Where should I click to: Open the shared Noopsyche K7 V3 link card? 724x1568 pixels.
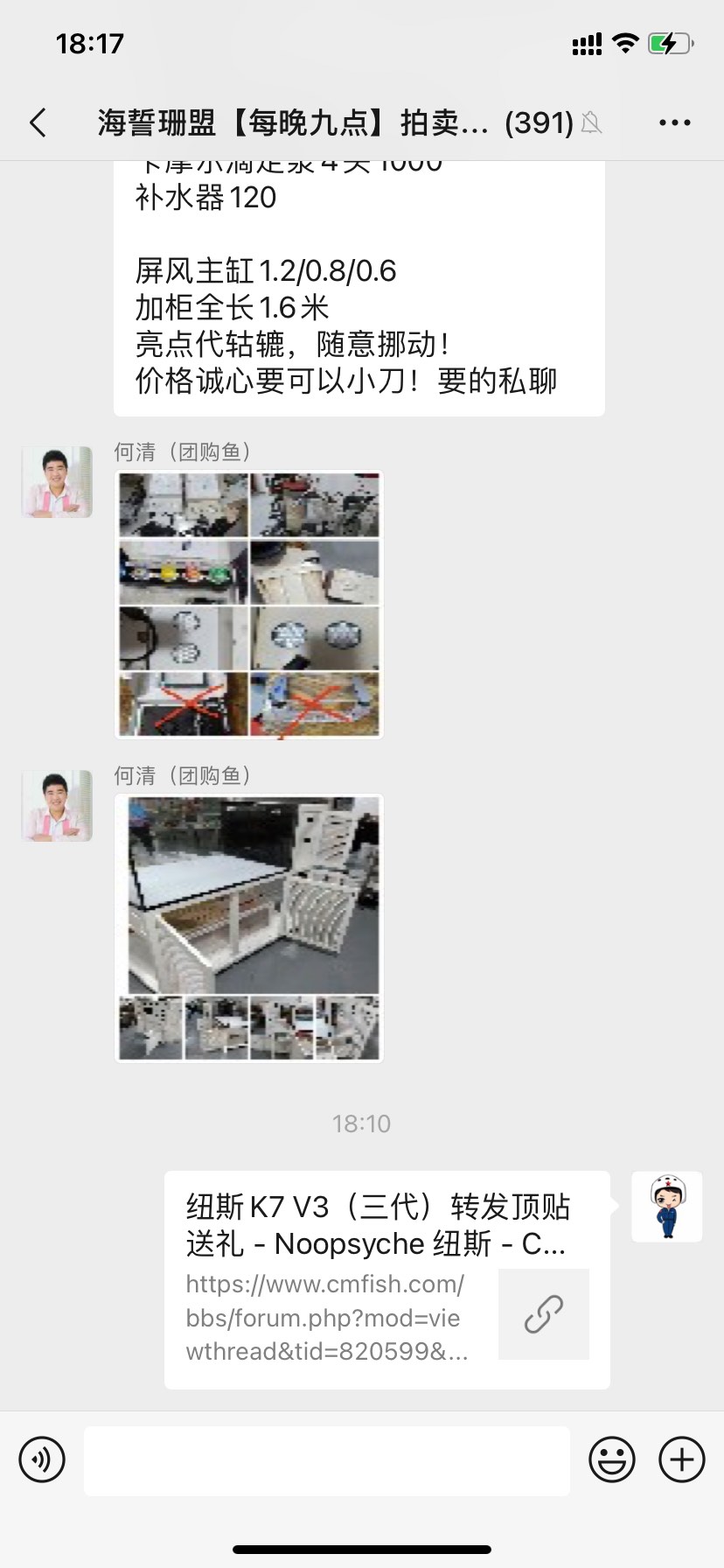pyautogui.click(x=386, y=1279)
